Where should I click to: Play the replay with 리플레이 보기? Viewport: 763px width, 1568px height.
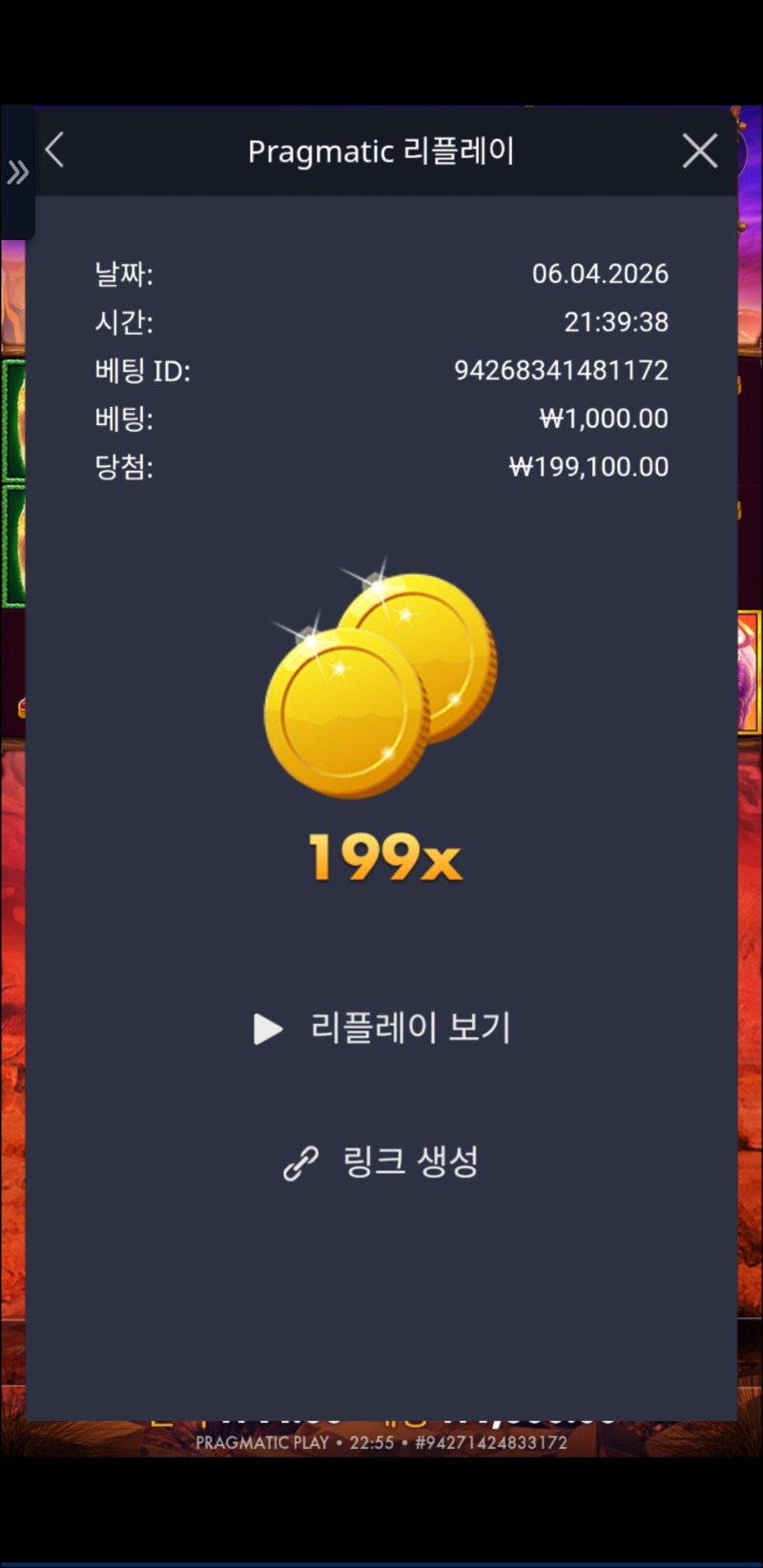(x=381, y=1028)
